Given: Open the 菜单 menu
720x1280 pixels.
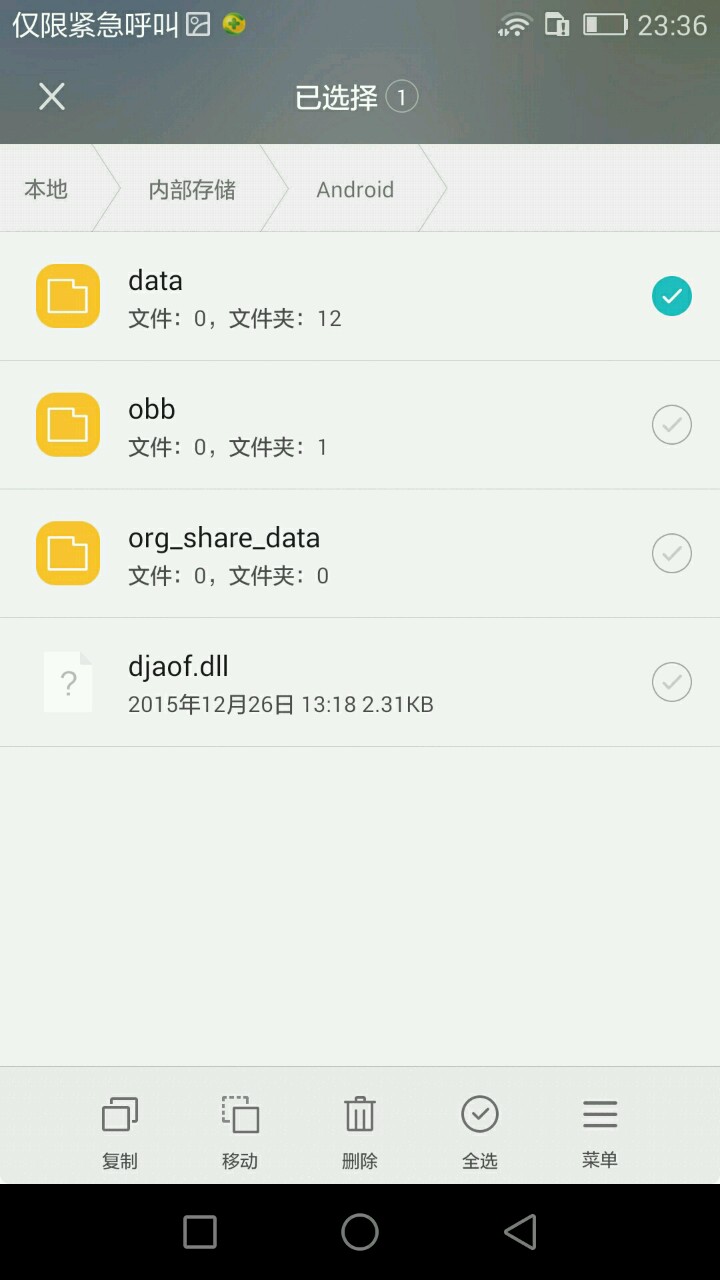Looking at the screenshot, I should pyautogui.click(x=600, y=1131).
